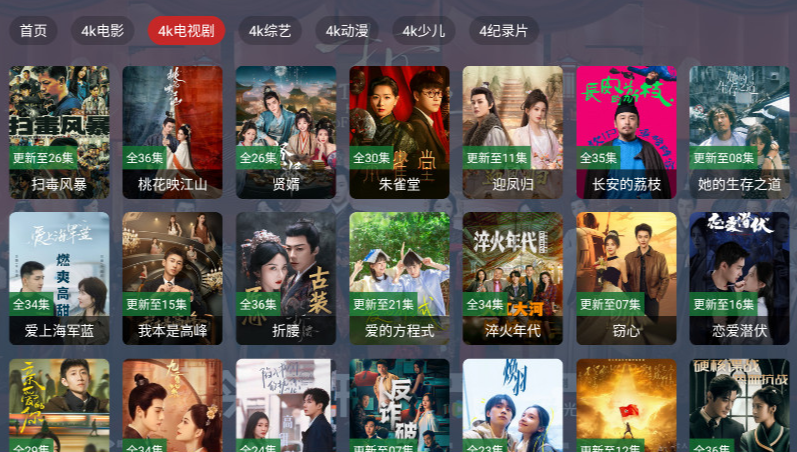Screen dimensions: 797x452
Task: Select 我本是高峰 poster
Action: pos(172,277)
